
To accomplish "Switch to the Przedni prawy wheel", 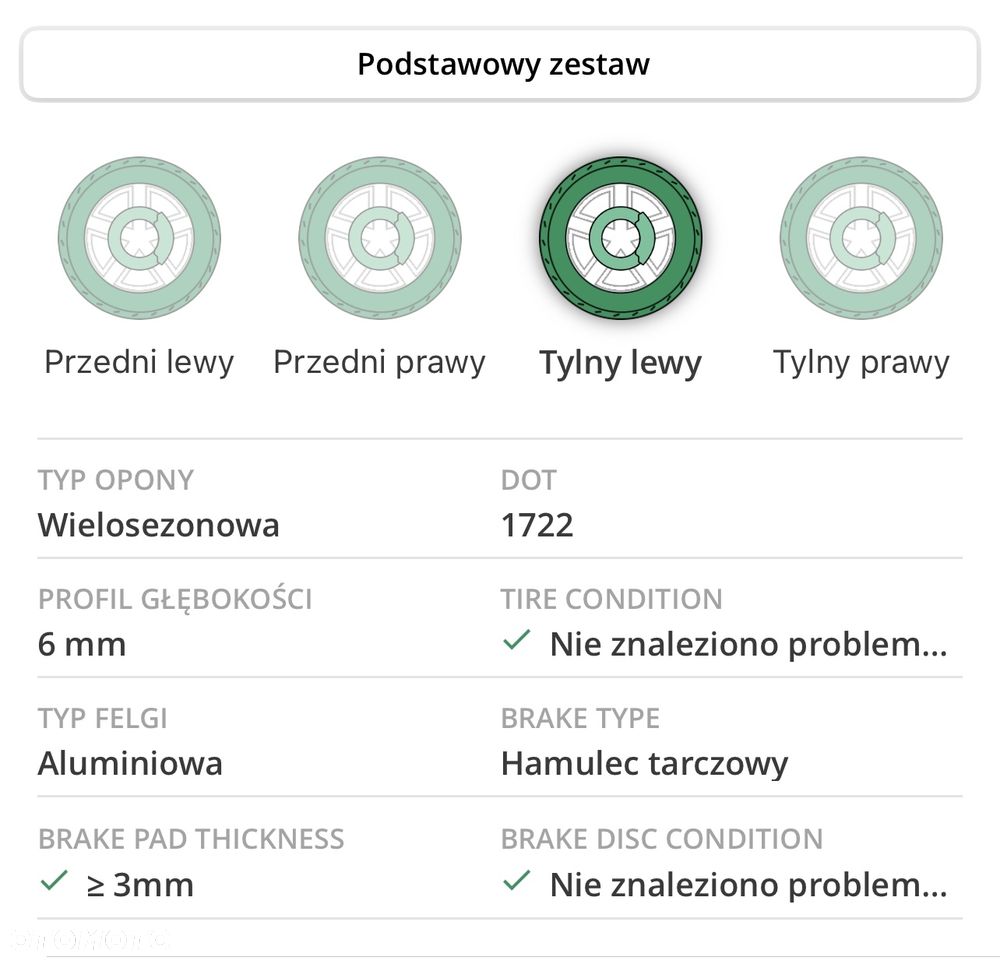I will pos(380,238).
